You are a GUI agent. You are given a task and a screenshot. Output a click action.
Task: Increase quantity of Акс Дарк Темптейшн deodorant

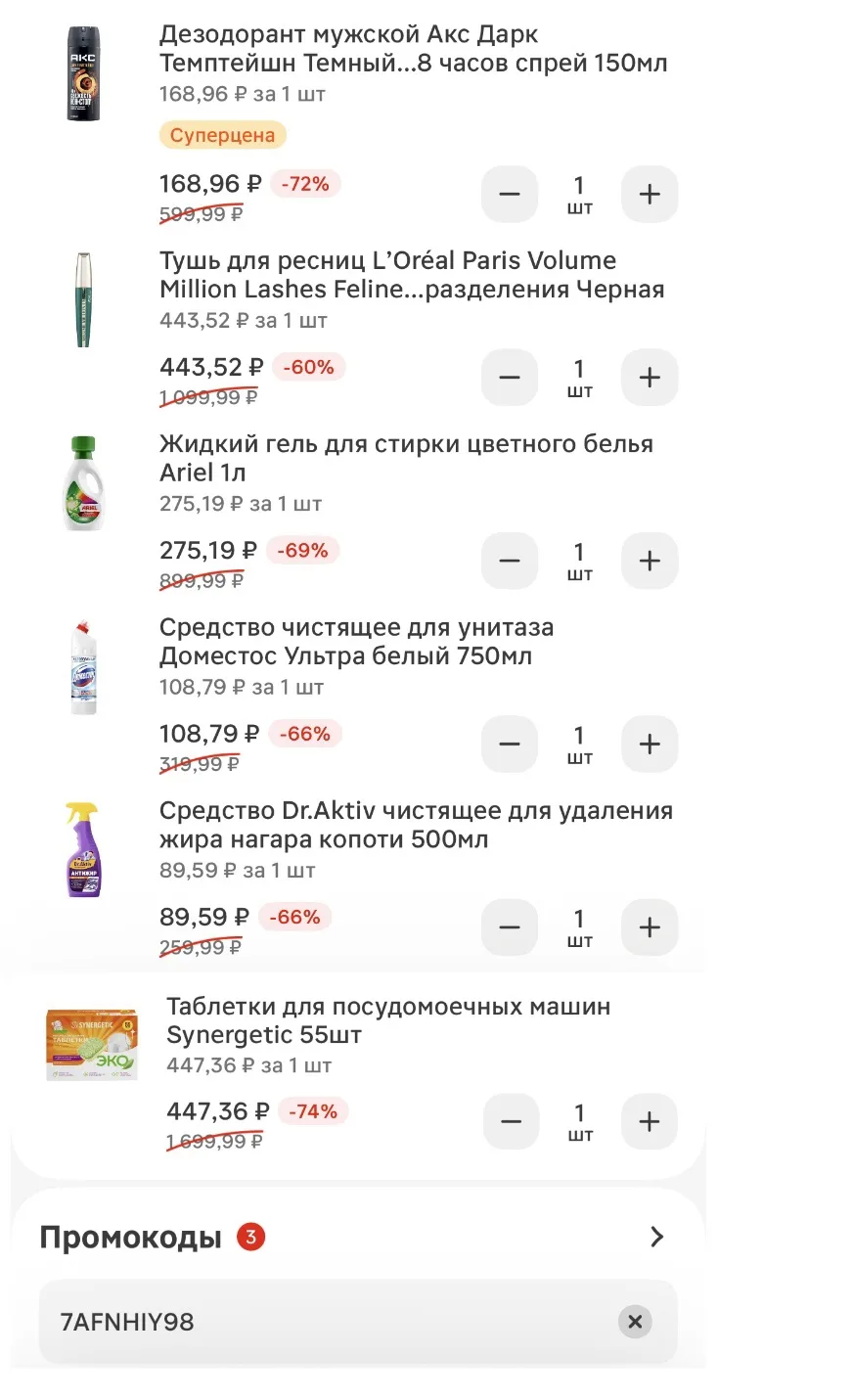tap(650, 194)
